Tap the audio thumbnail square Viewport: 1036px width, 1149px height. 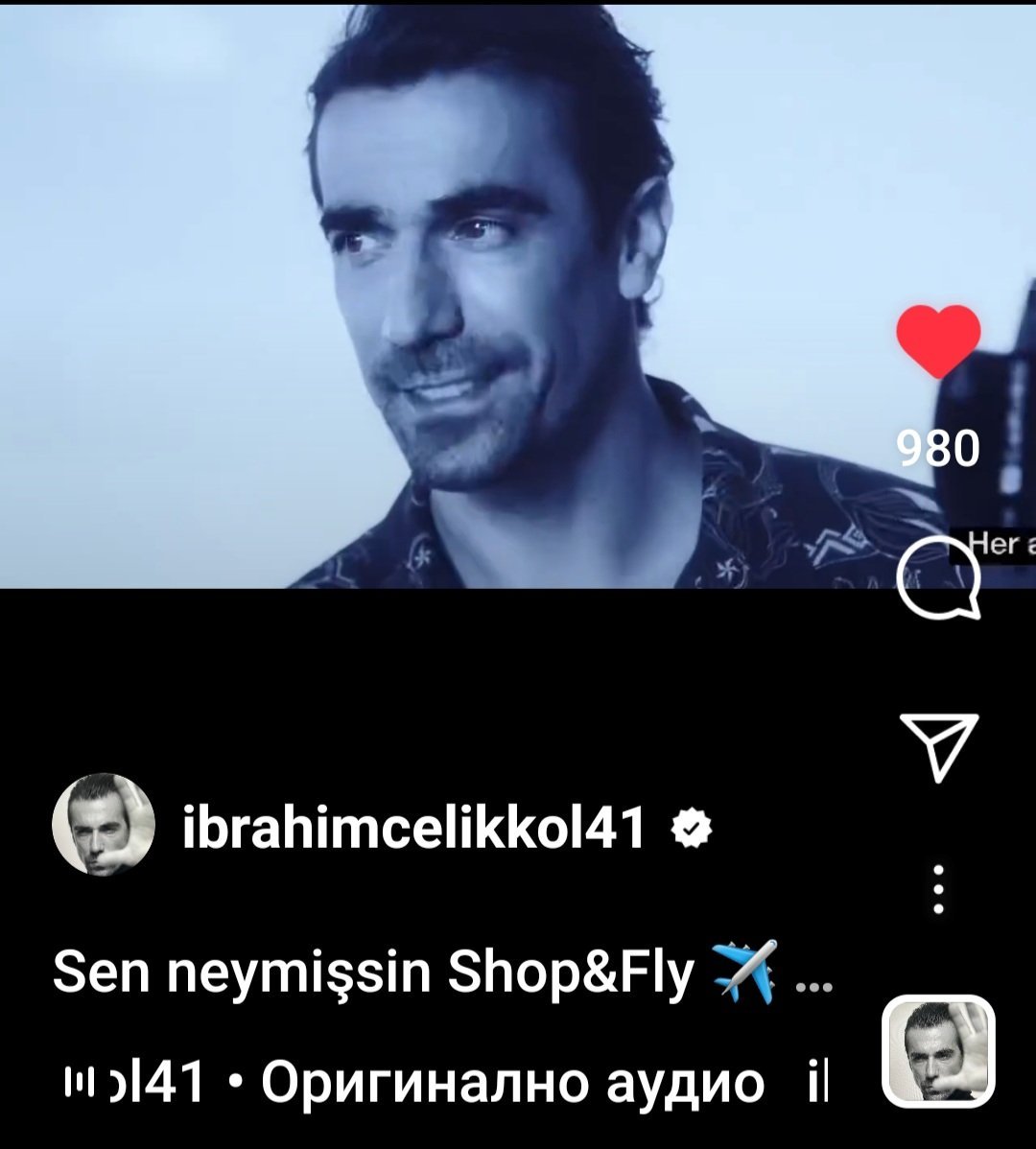pos(938,1051)
